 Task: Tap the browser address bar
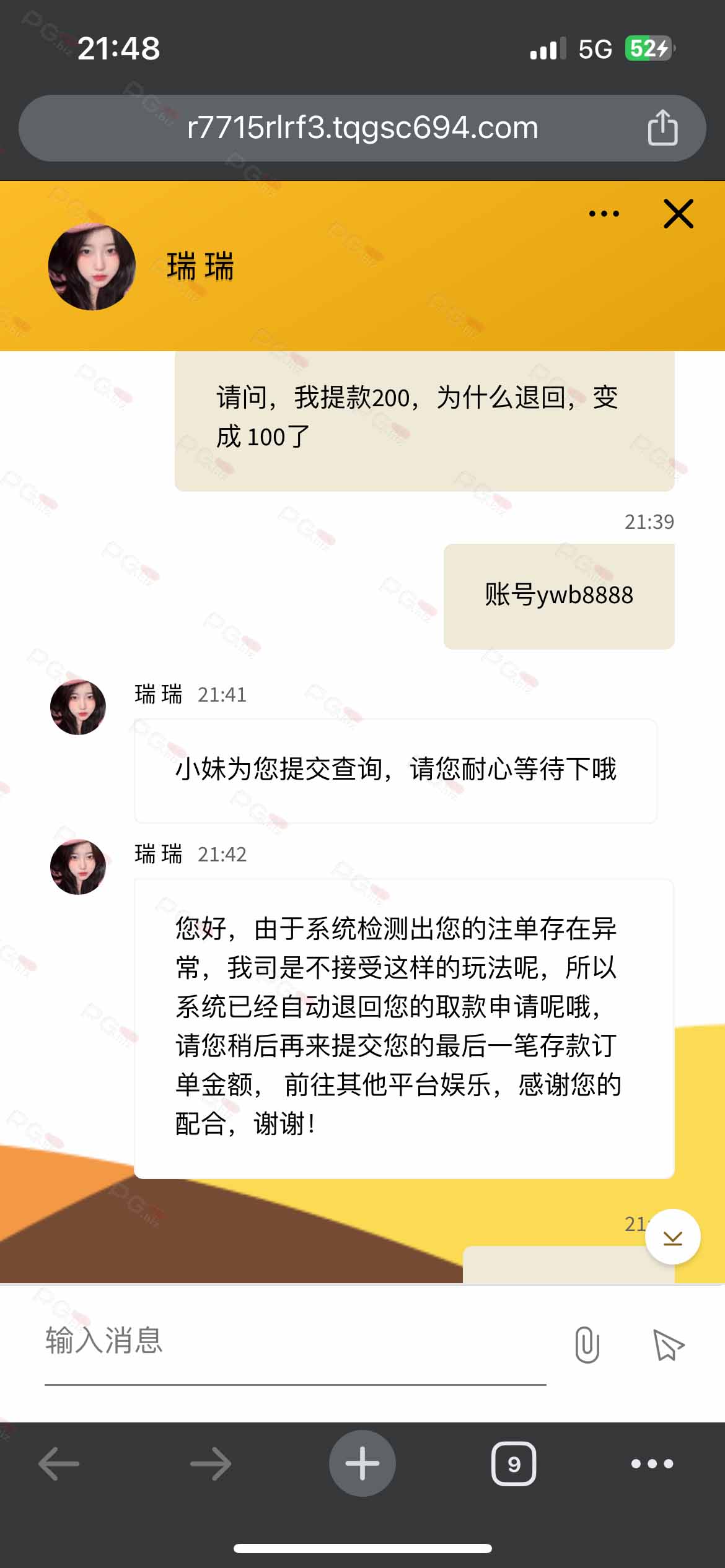[x=362, y=128]
